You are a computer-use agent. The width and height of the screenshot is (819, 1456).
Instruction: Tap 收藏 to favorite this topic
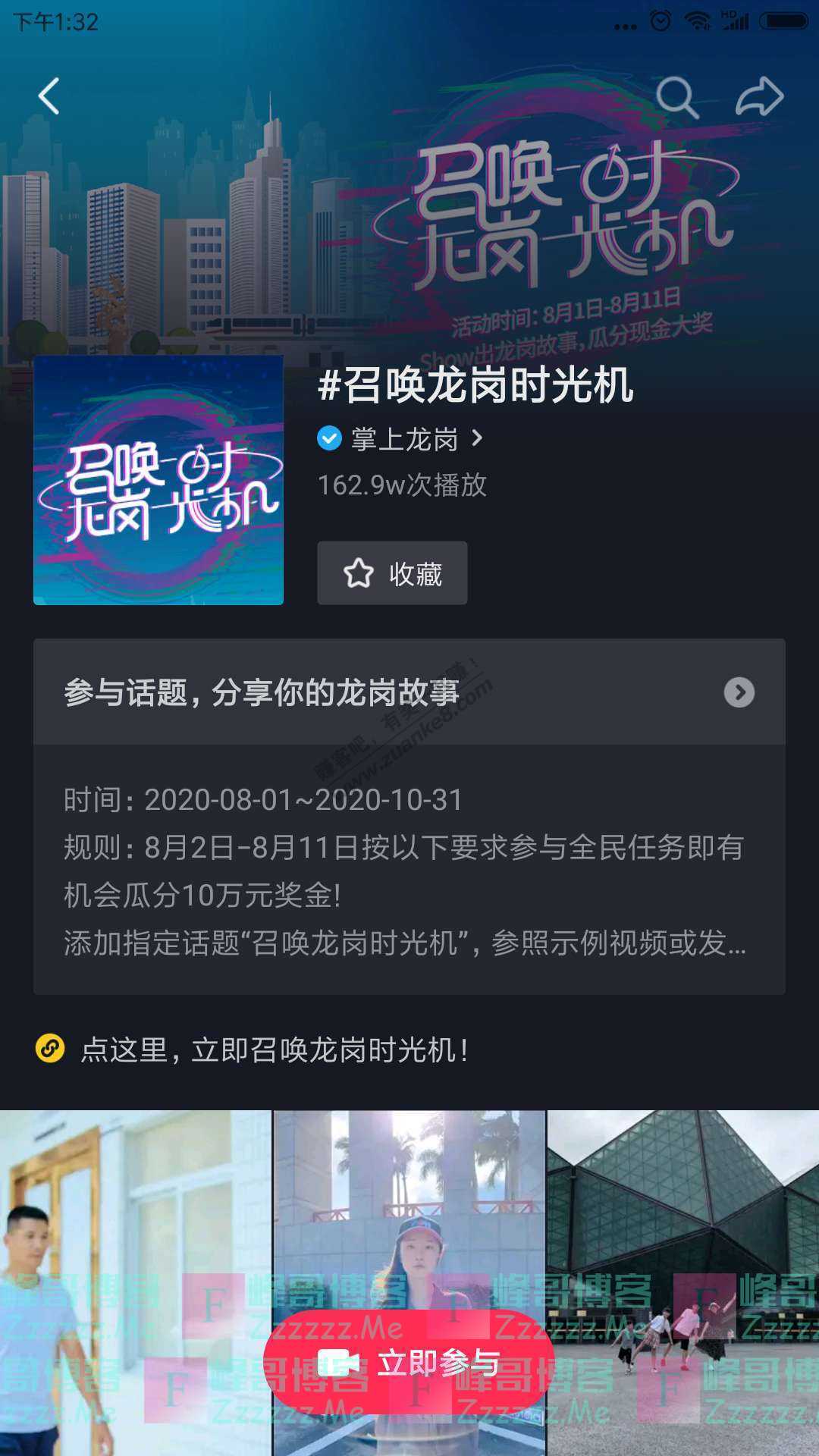coord(392,573)
